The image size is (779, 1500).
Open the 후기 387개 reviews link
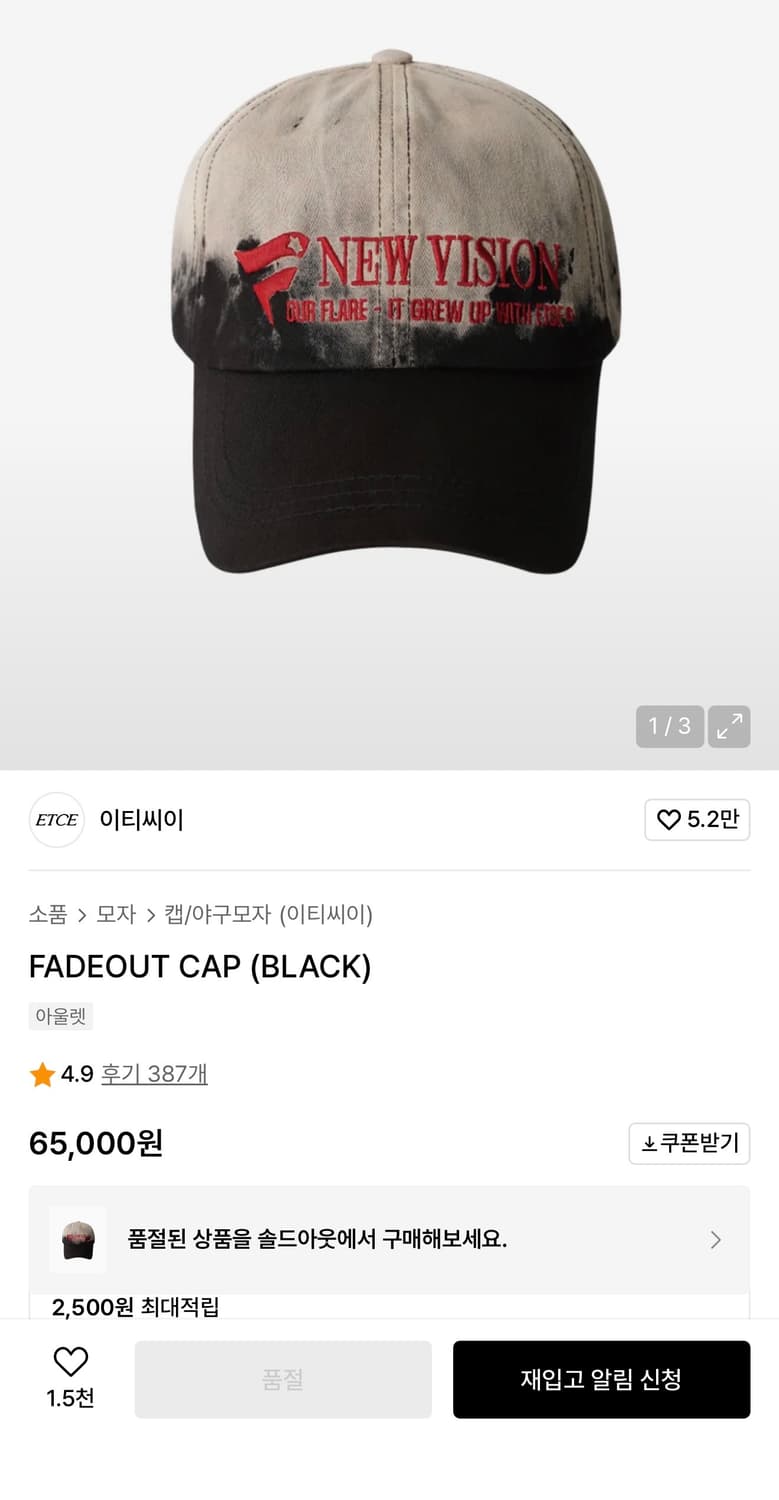(153, 1074)
